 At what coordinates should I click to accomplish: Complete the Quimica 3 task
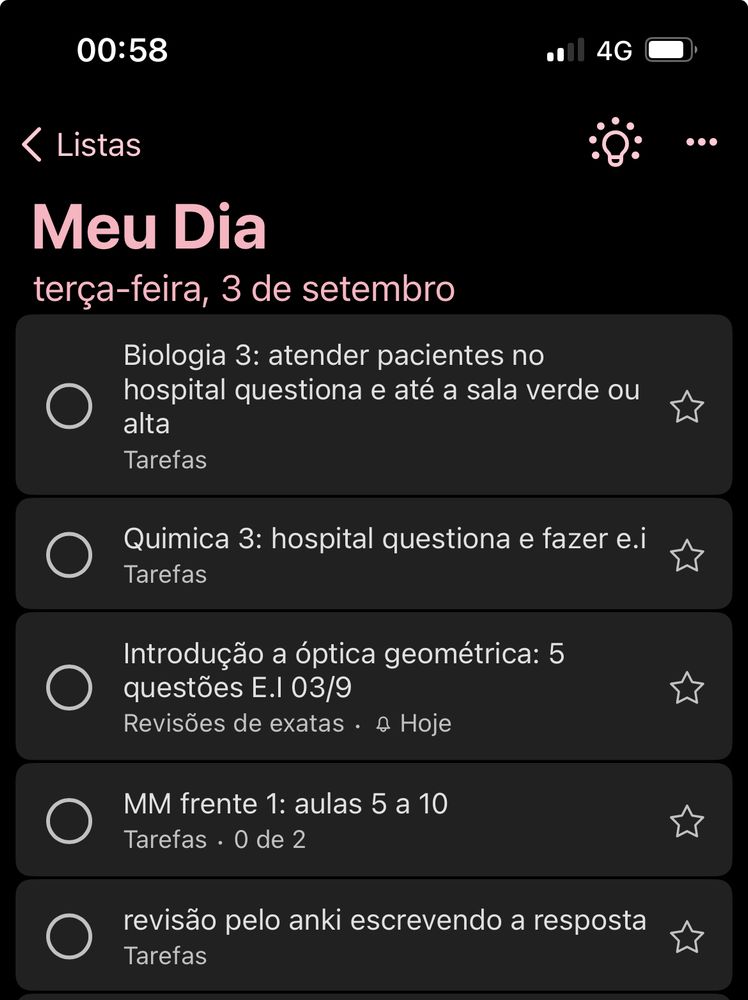coord(70,555)
